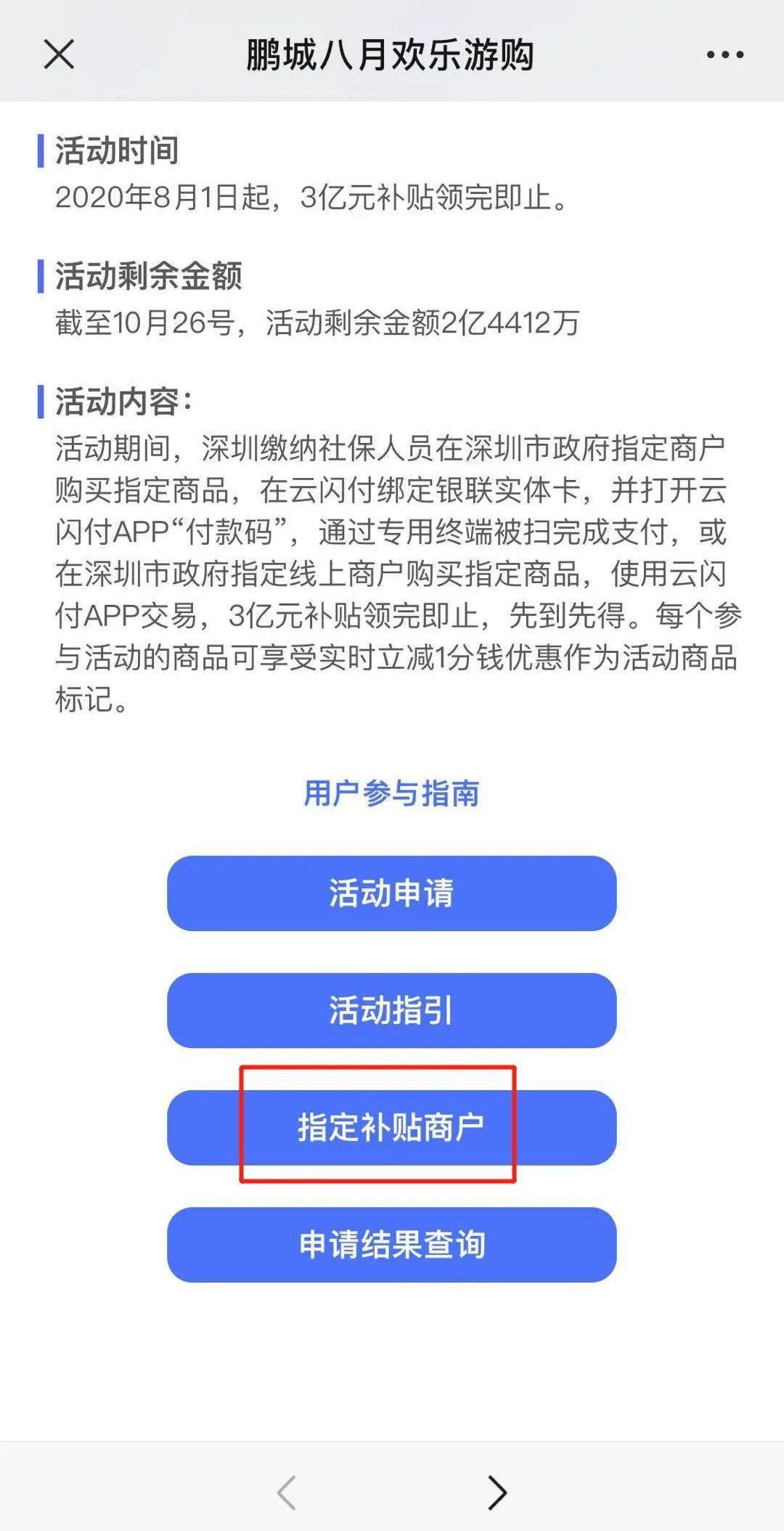Check 申请结果查询
Viewport: 784px width, 1531px height.
click(391, 1245)
